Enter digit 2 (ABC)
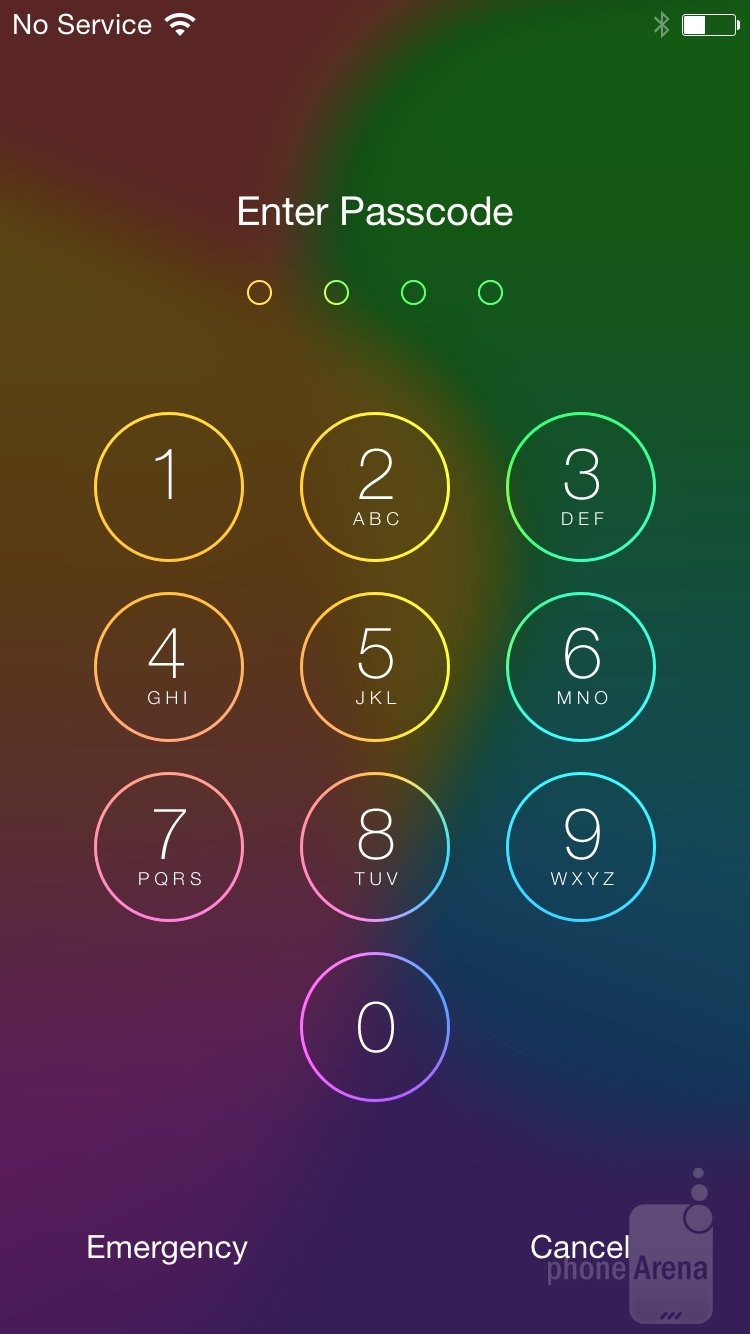 pyautogui.click(x=375, y=487)
